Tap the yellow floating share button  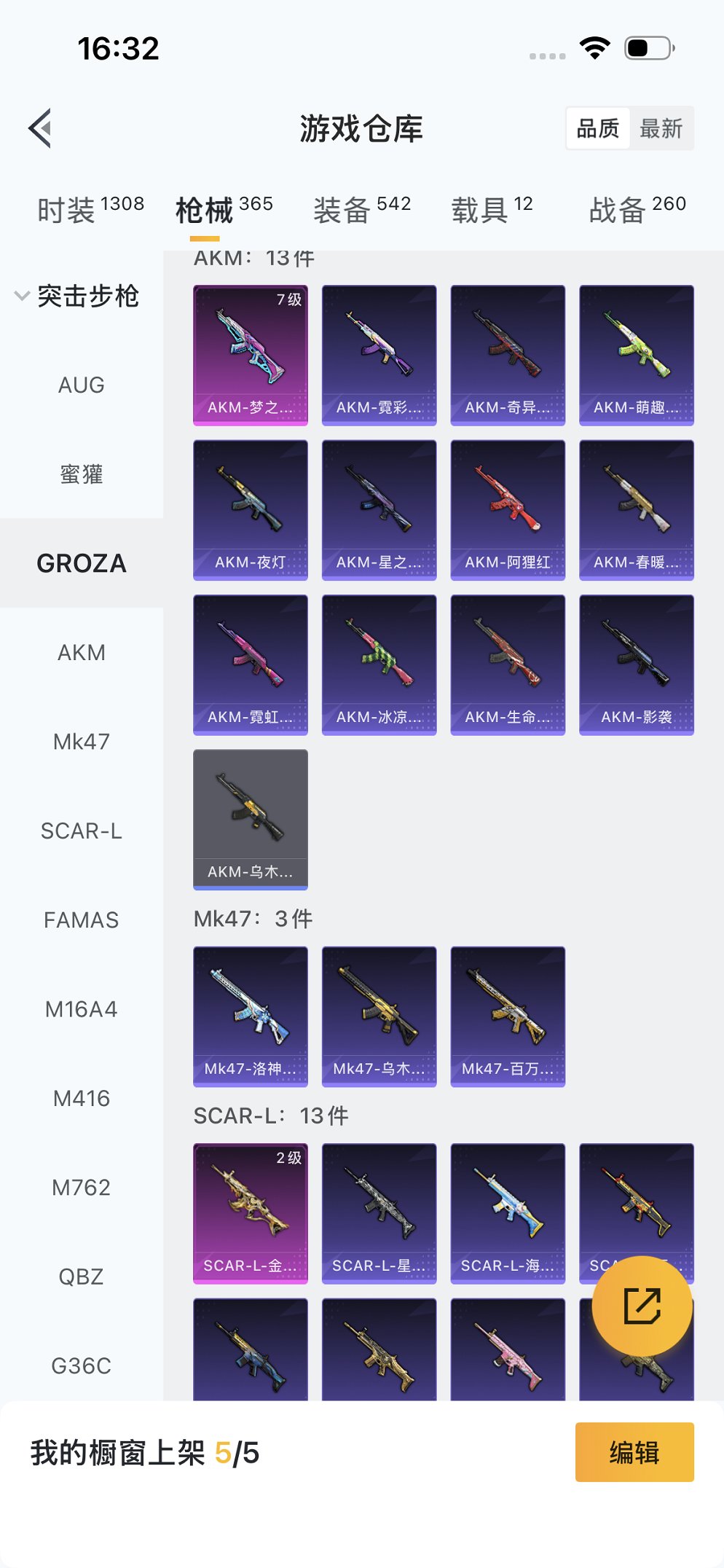[x=642, y=1306]
